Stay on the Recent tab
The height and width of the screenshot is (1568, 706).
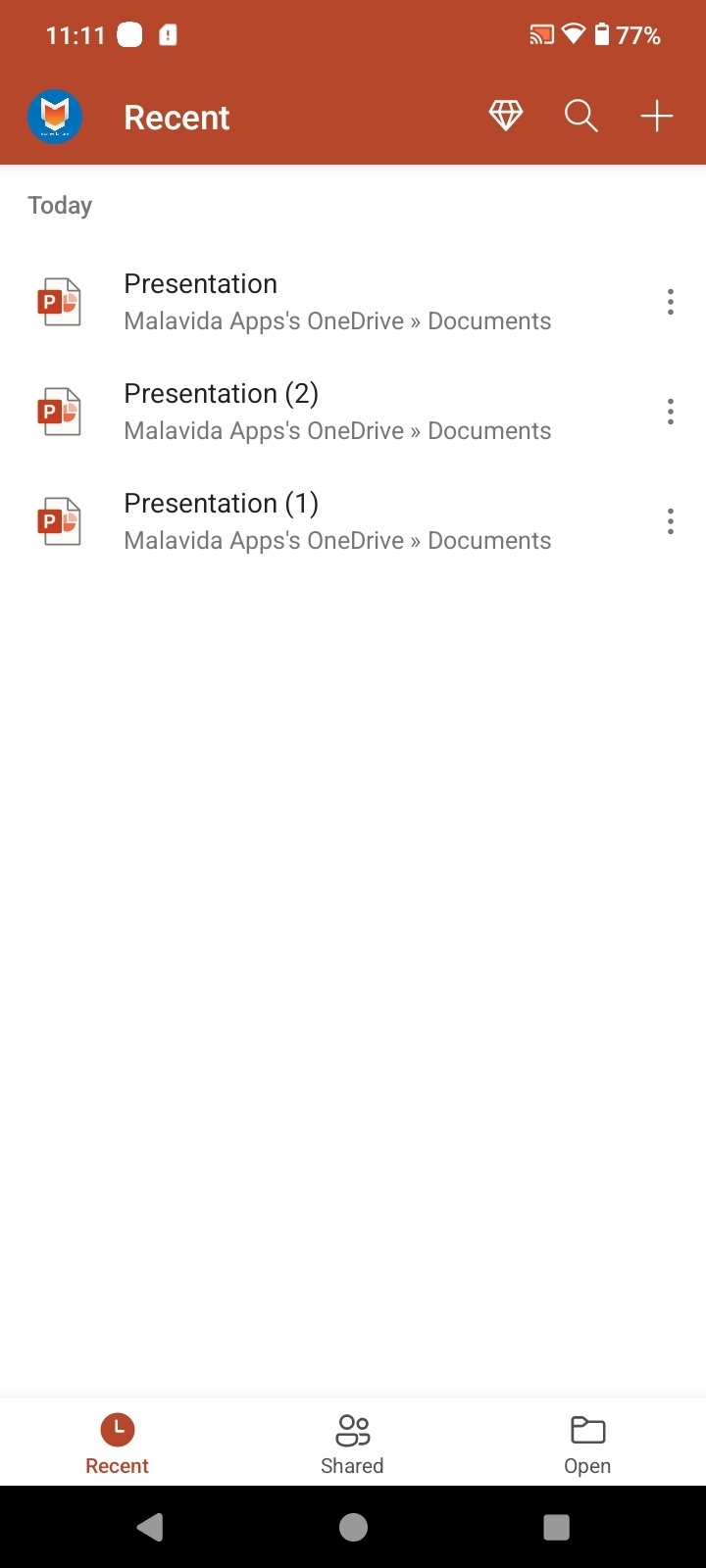pos(117,1443)
